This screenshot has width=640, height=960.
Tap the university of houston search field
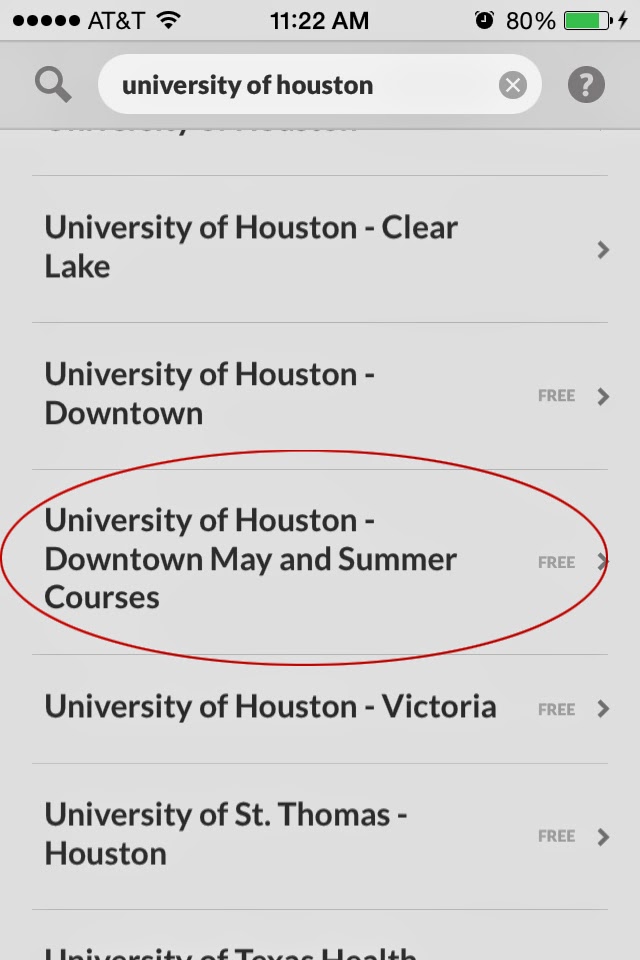300,85
